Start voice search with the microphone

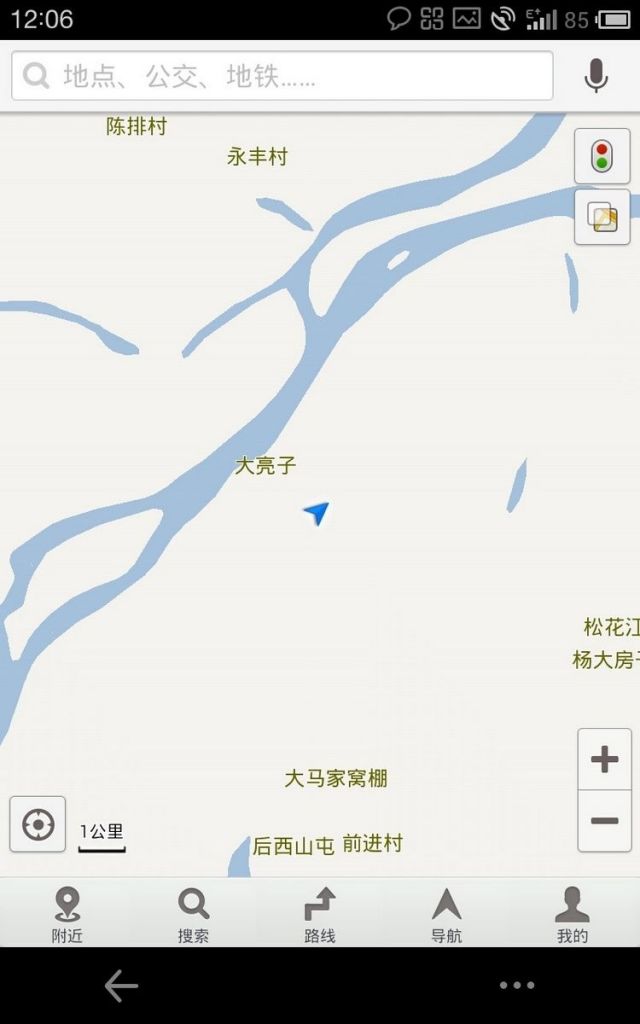596,76
